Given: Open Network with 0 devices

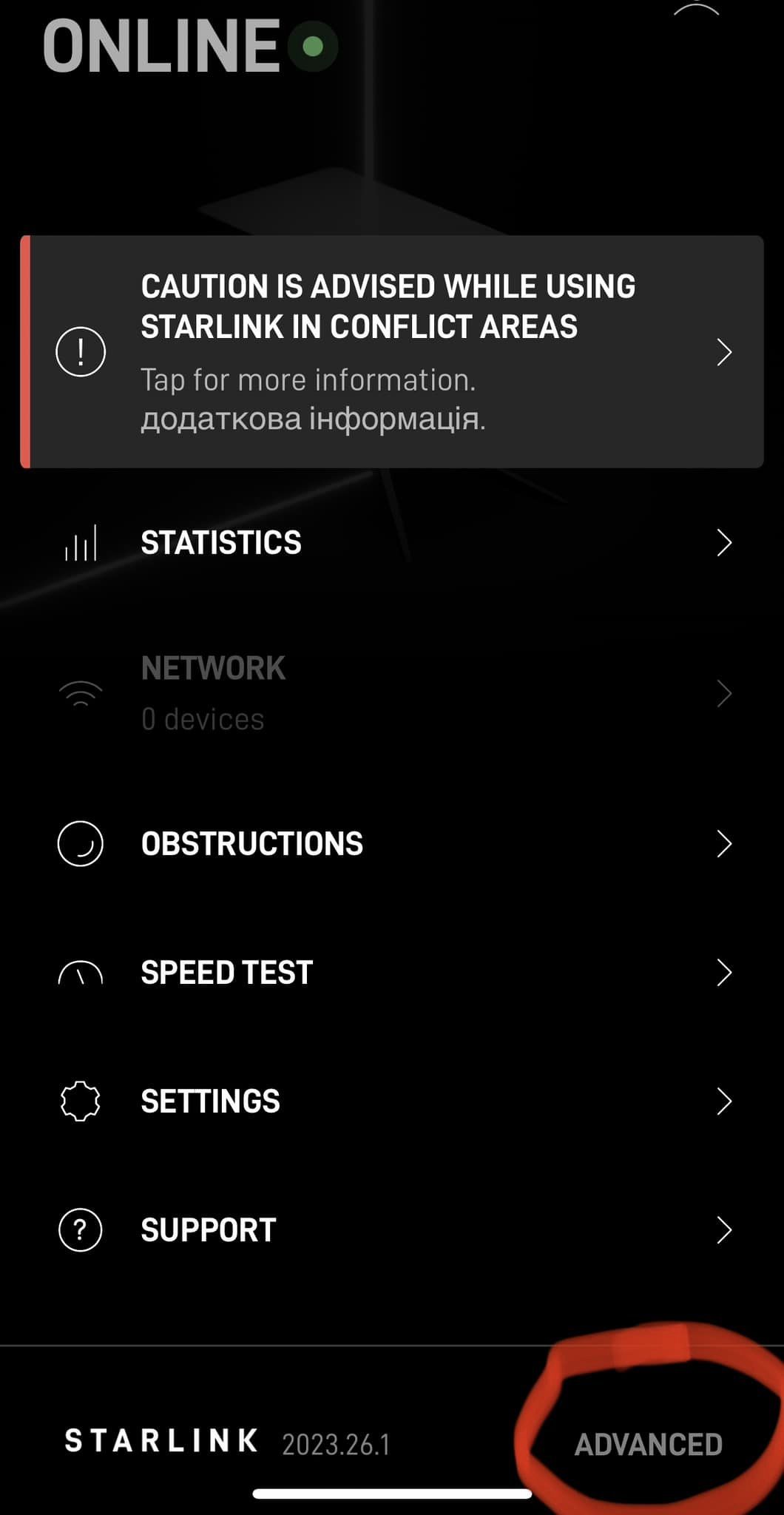Looking at the screenshot, I should point(392,693).
